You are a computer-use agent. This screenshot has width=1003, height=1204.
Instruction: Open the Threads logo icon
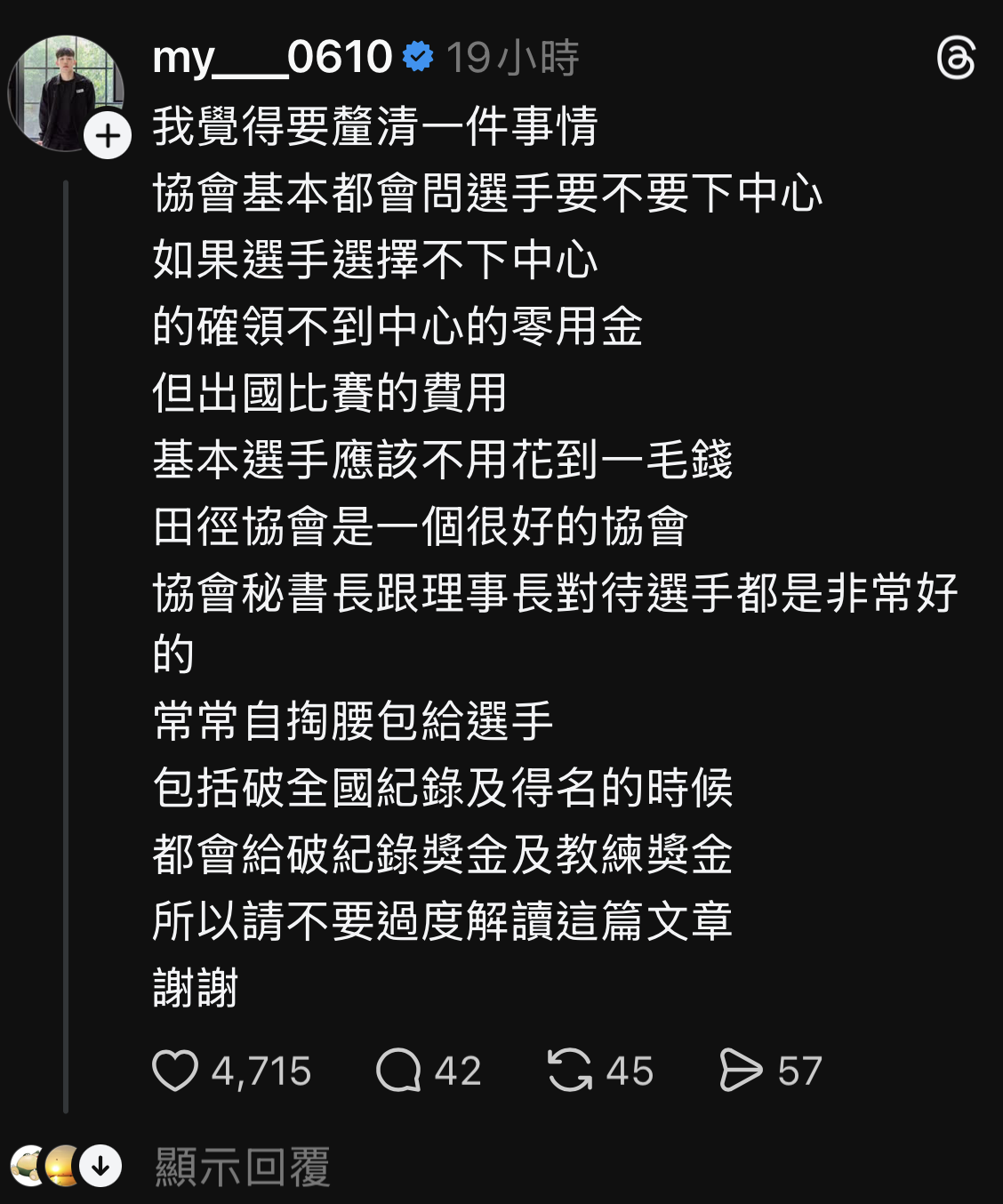[956, 59]
